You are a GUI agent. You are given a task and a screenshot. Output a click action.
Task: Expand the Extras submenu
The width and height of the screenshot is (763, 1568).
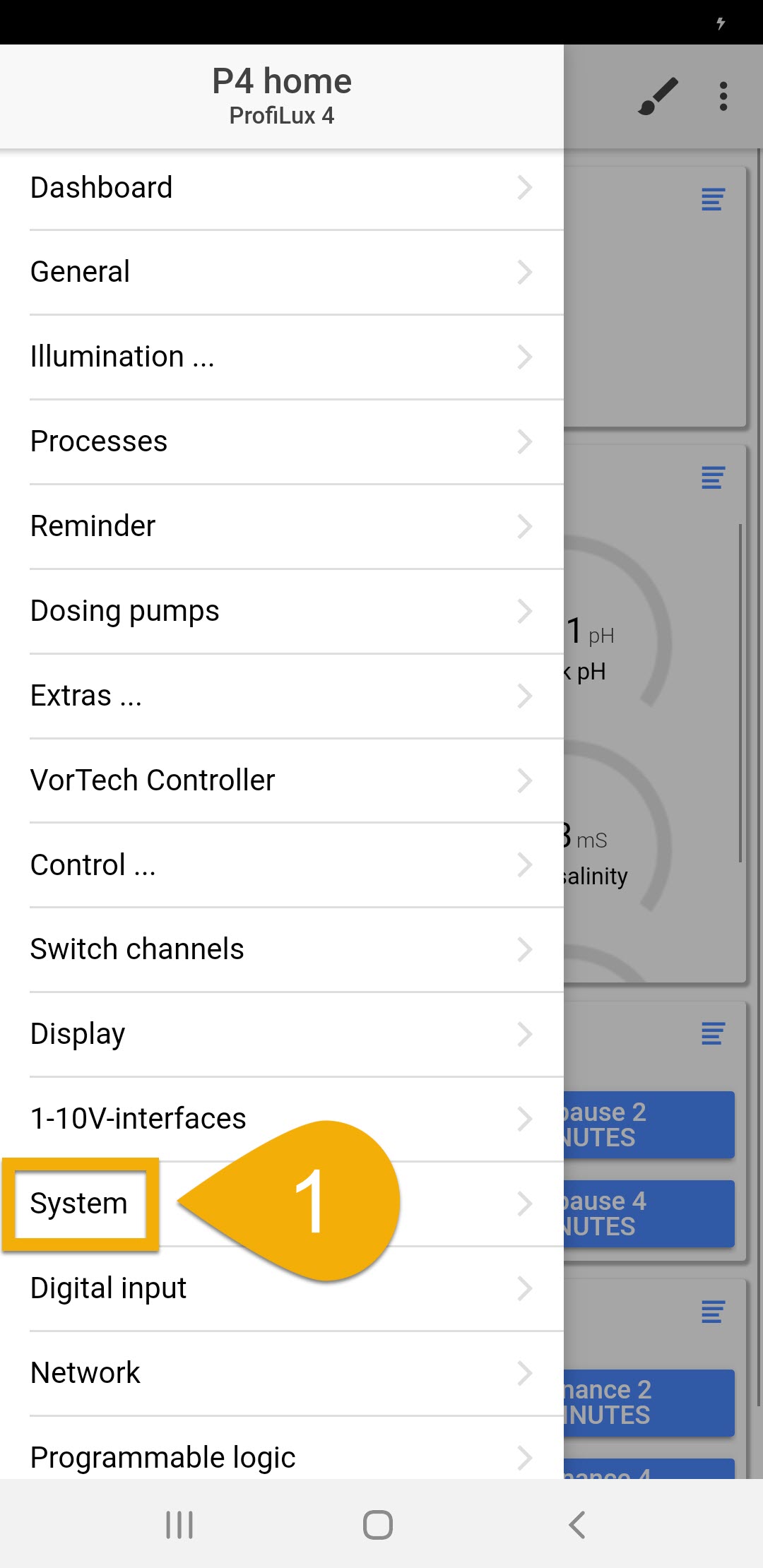[282, 696]
